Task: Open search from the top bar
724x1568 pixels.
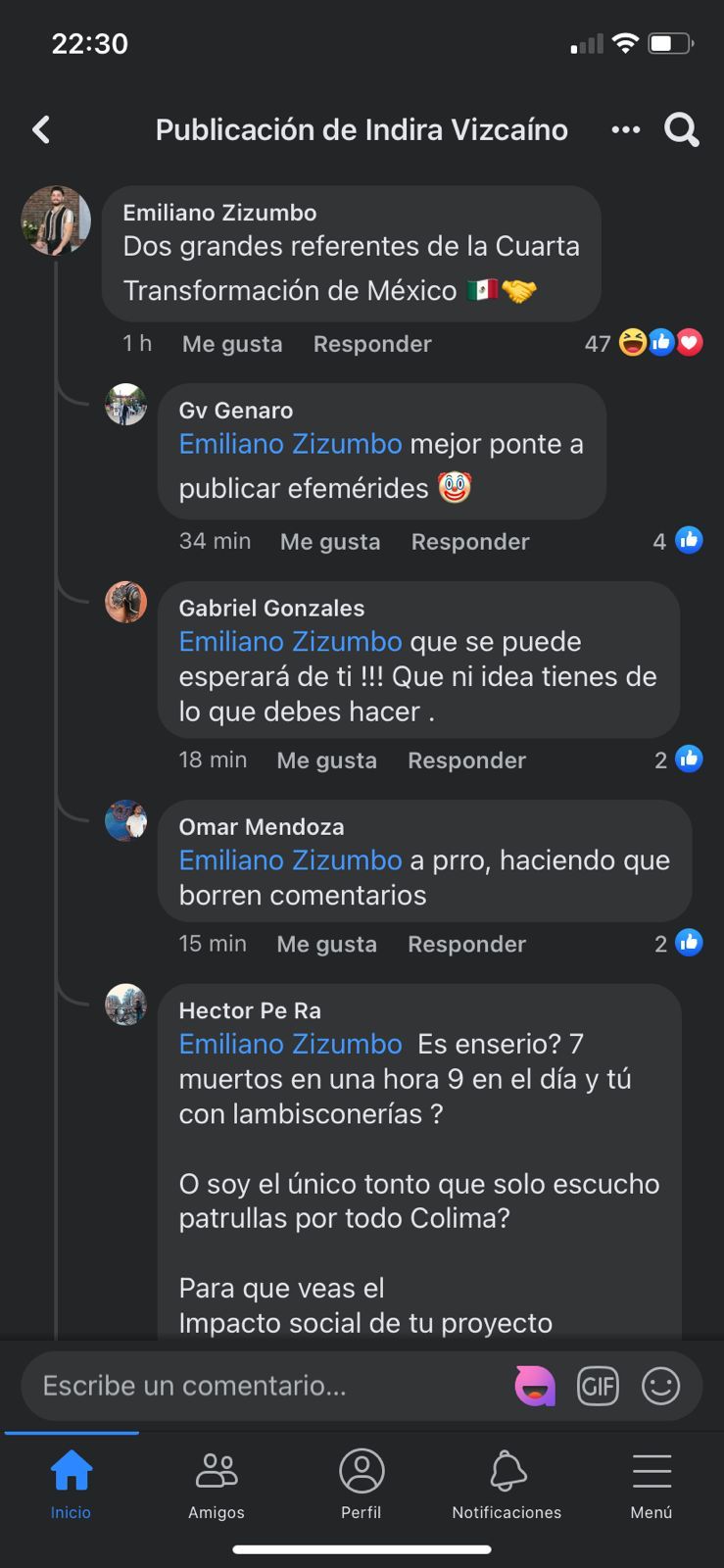Action: [681, 129]
